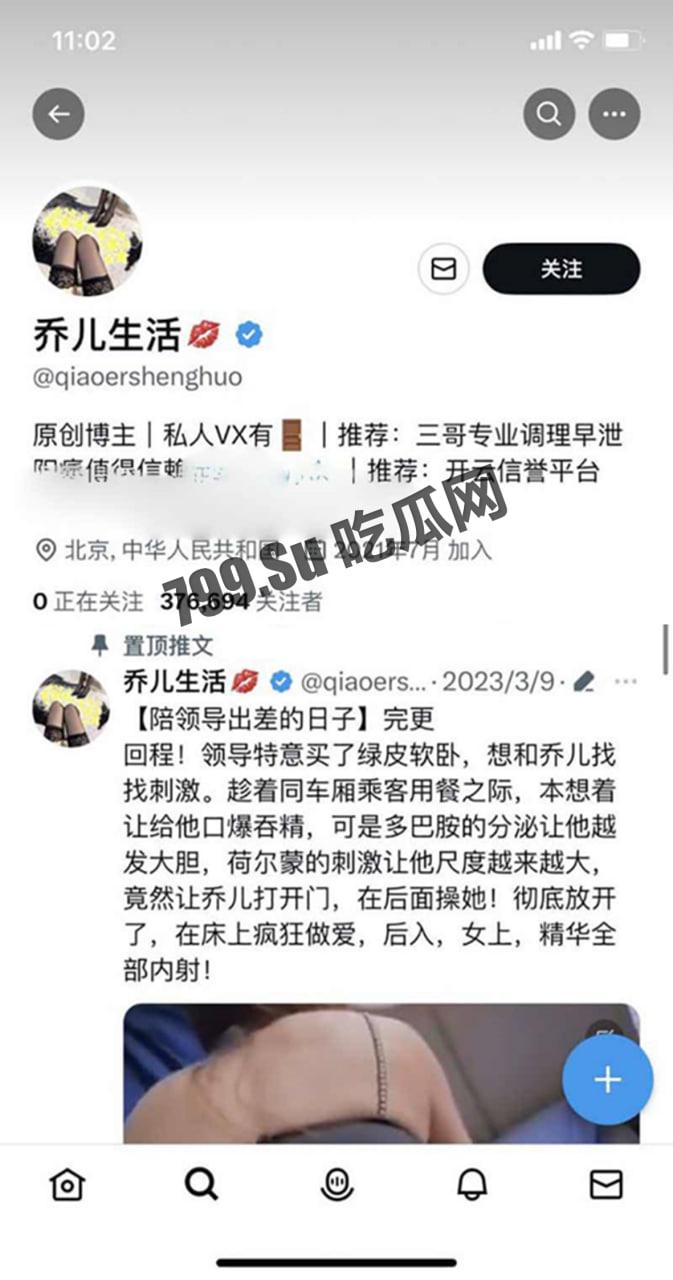Image resolution: width=673 pixels, height=1280 pixels.
Task: Search within this profile via the top magnifier
Action: 549,114
